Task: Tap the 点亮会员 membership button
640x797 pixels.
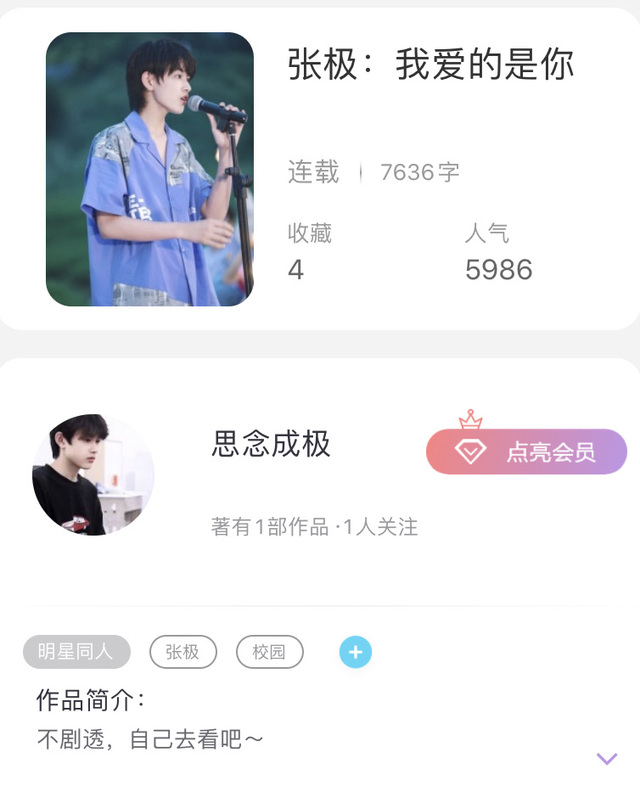Action: click(527, 451)
